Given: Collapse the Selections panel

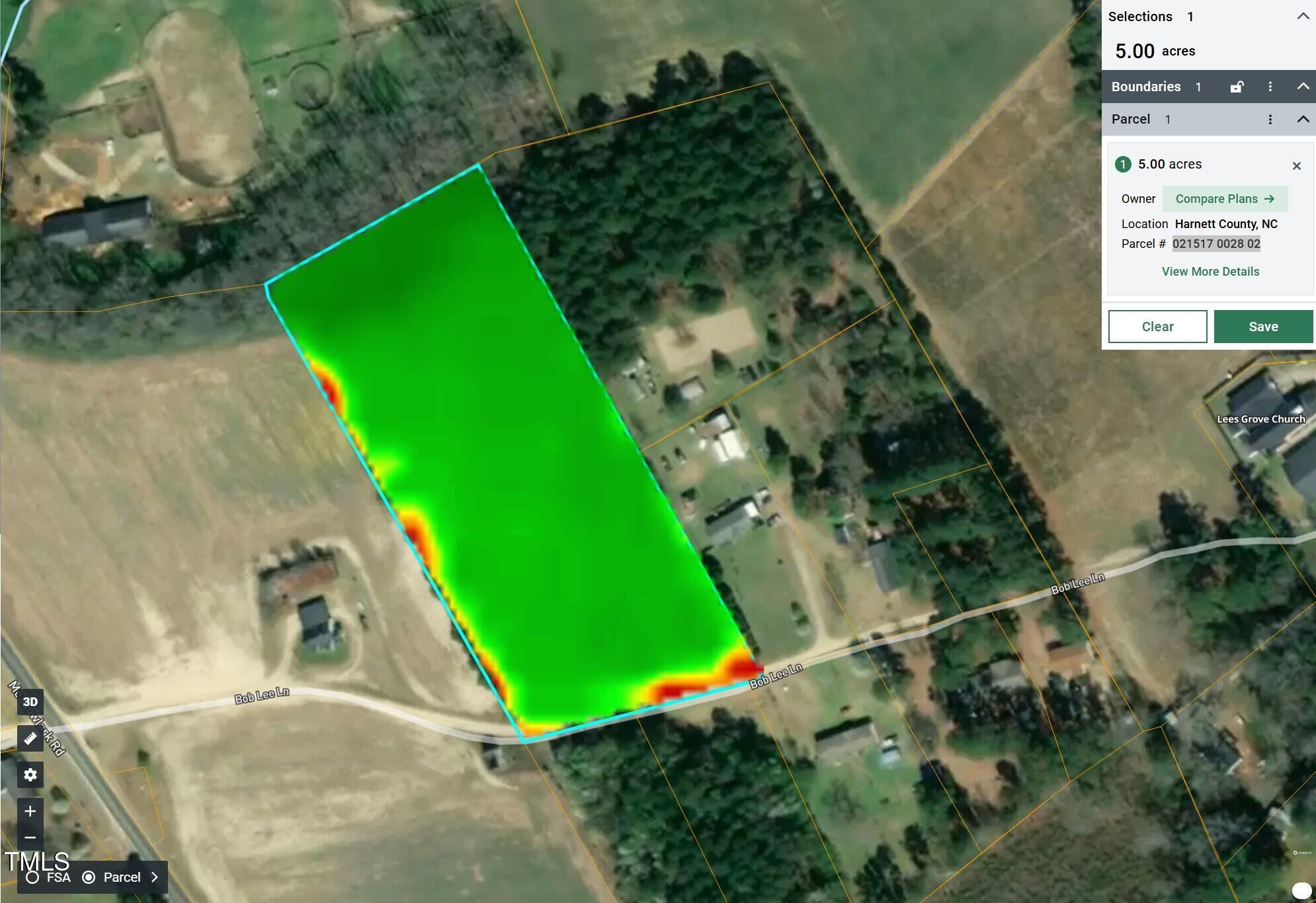Looking at the screenshot, I should click(x=1302, y=17).
